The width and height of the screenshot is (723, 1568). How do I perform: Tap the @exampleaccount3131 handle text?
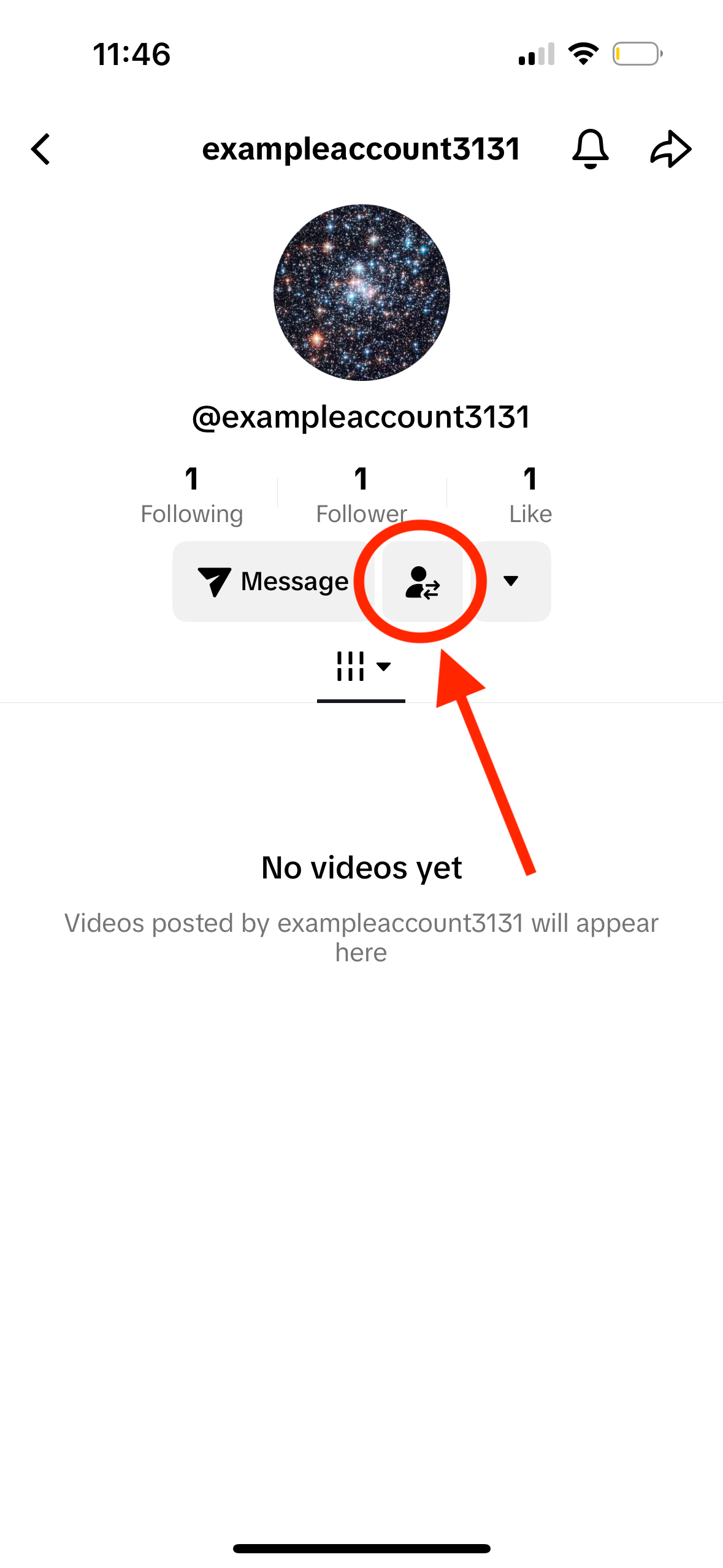[361, 417]
